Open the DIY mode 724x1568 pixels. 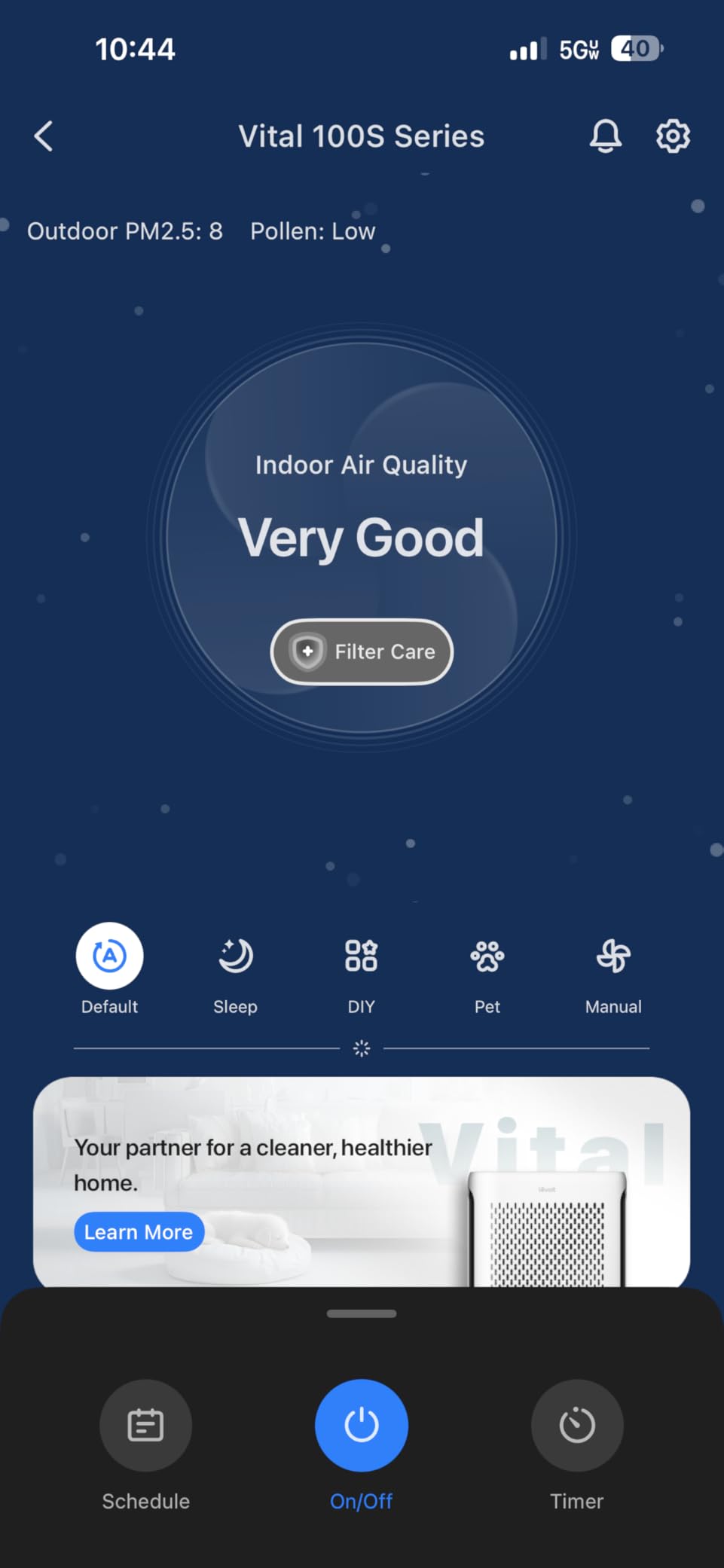point(361,955)
